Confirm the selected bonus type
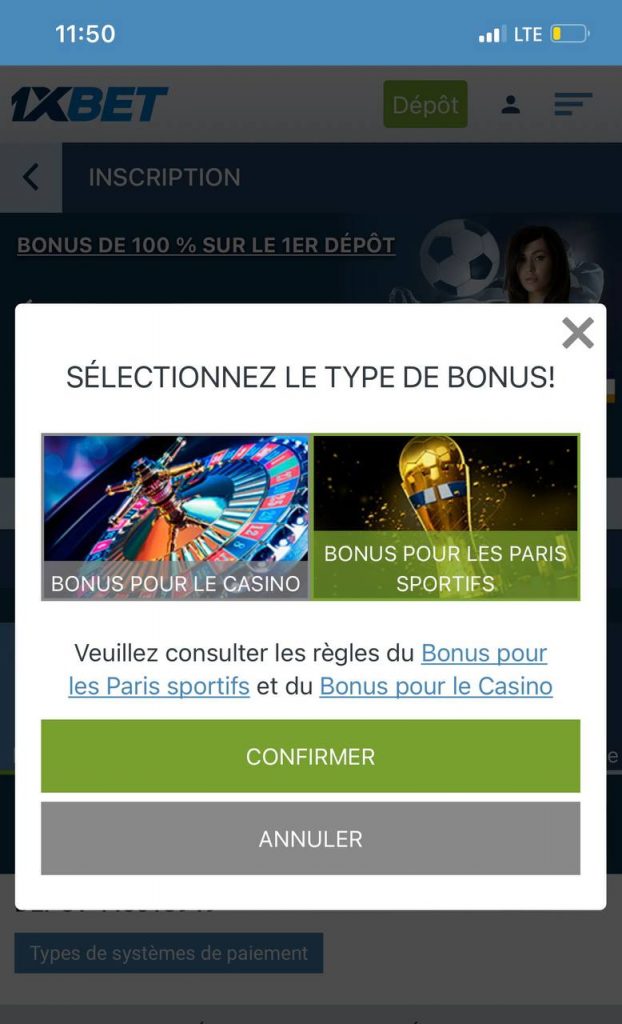Image resolution: width=622 pixels, height=1024 pixels. pos(310,757)
